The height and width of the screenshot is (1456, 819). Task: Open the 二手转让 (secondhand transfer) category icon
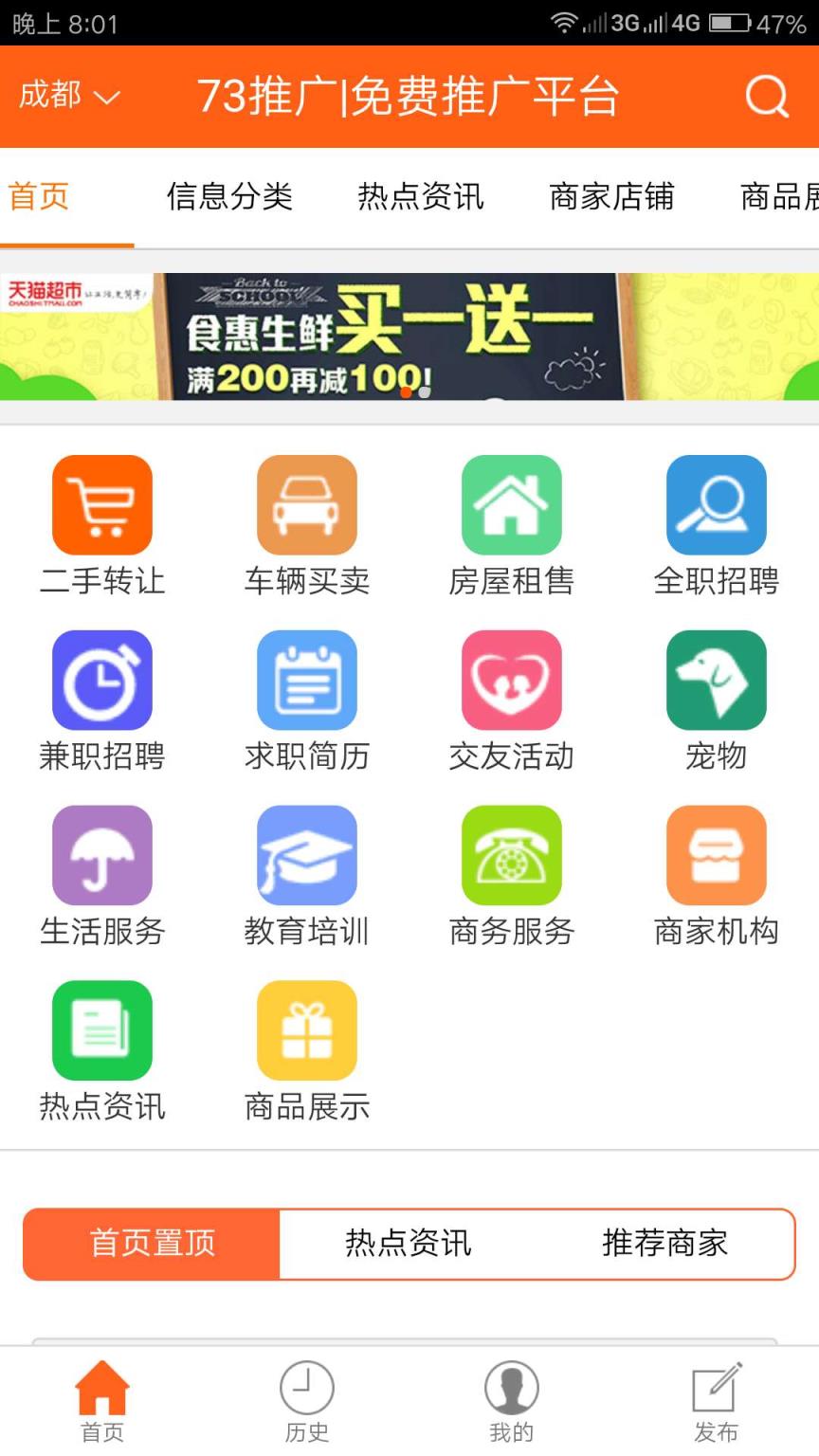point(101,503)
